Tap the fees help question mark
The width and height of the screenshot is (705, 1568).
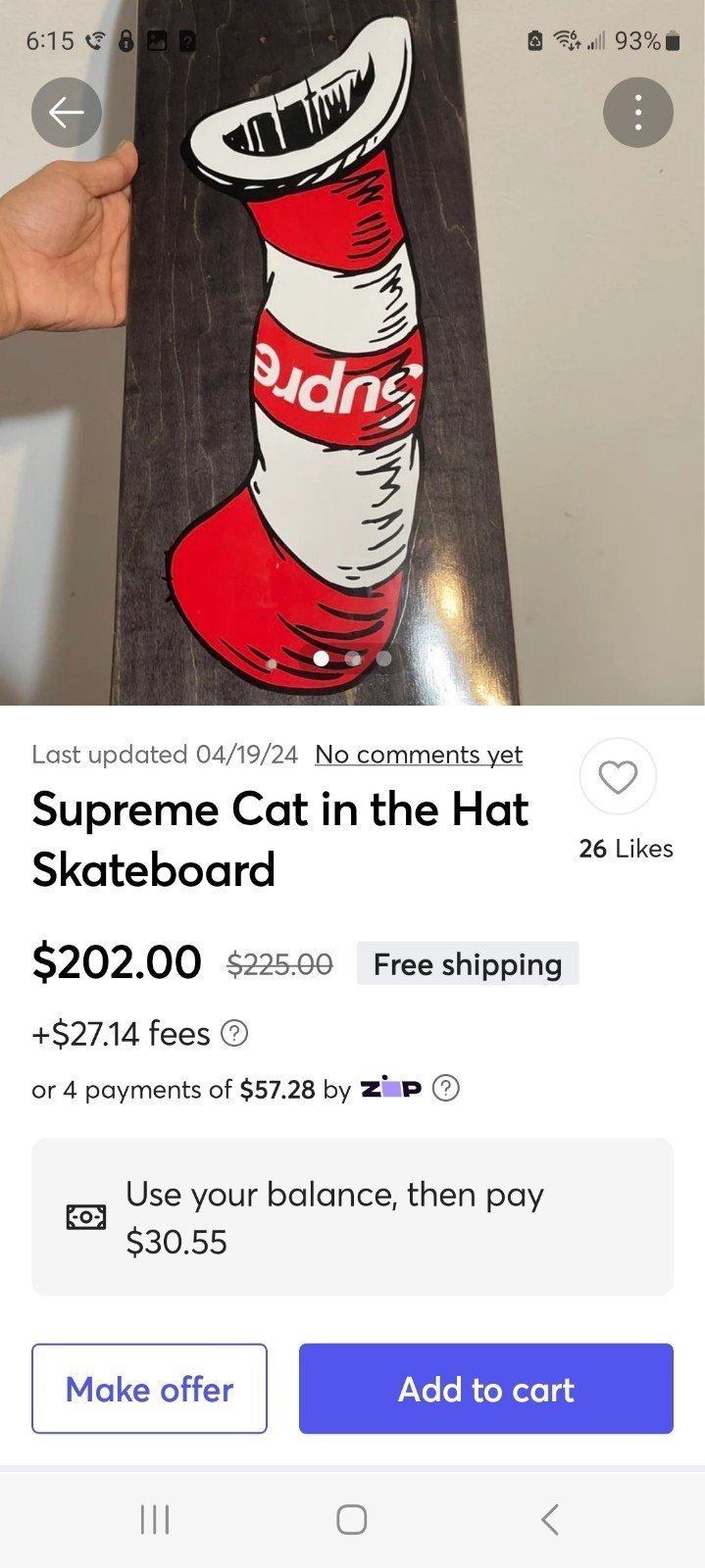pos(234,1033)
